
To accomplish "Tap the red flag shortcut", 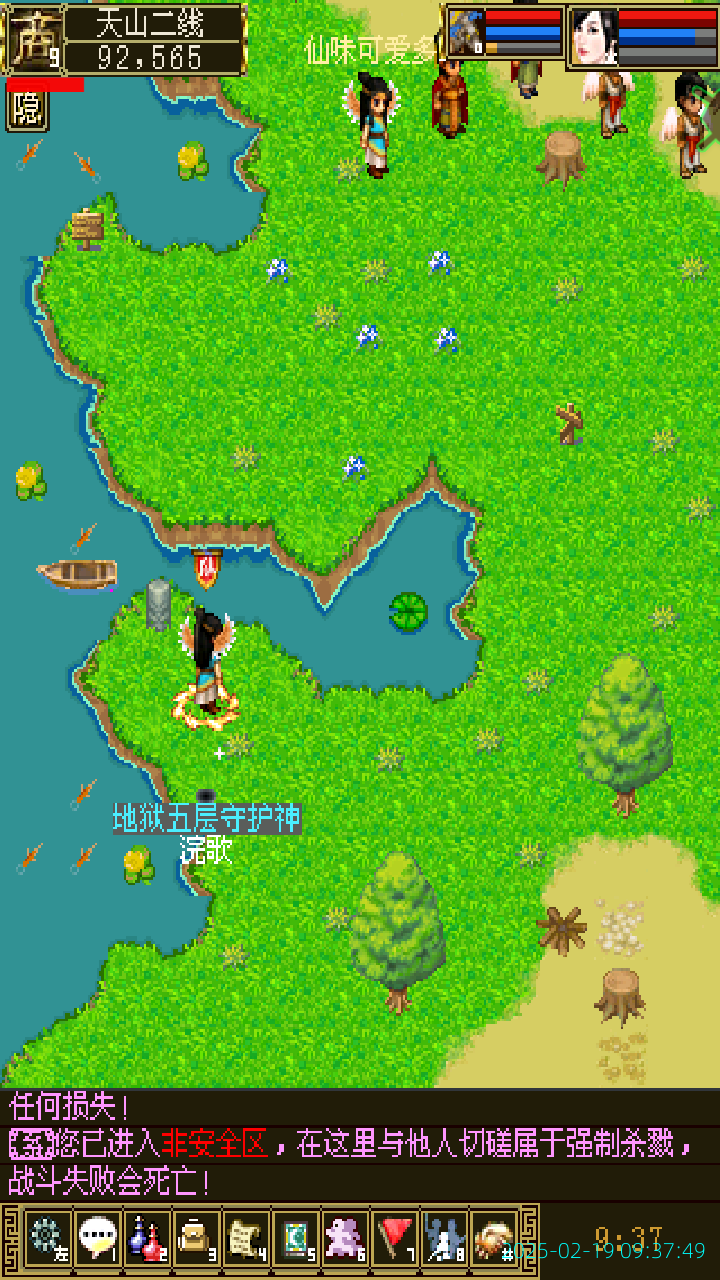I will 396,1238.
